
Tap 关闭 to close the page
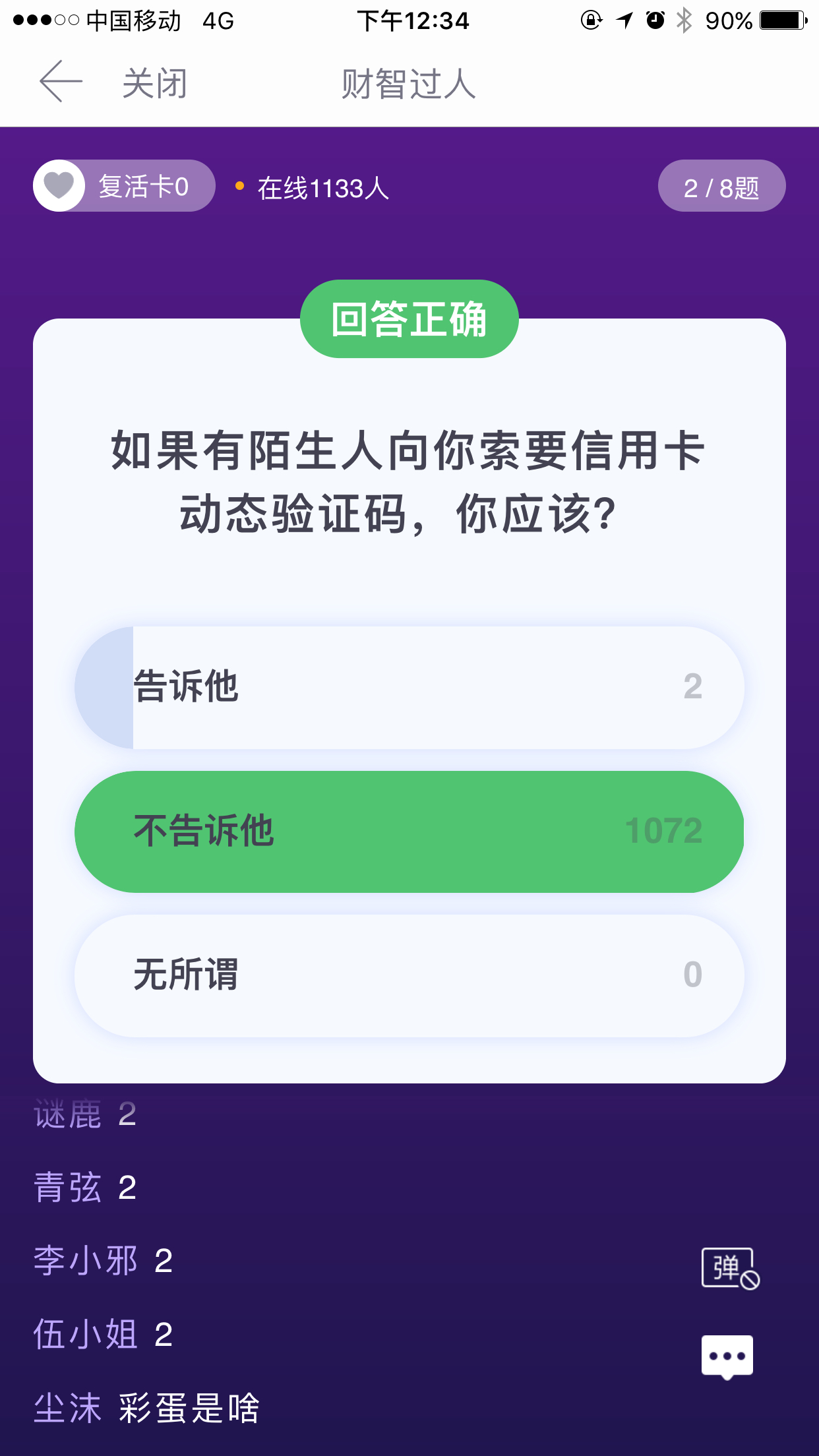pos(155,84)
